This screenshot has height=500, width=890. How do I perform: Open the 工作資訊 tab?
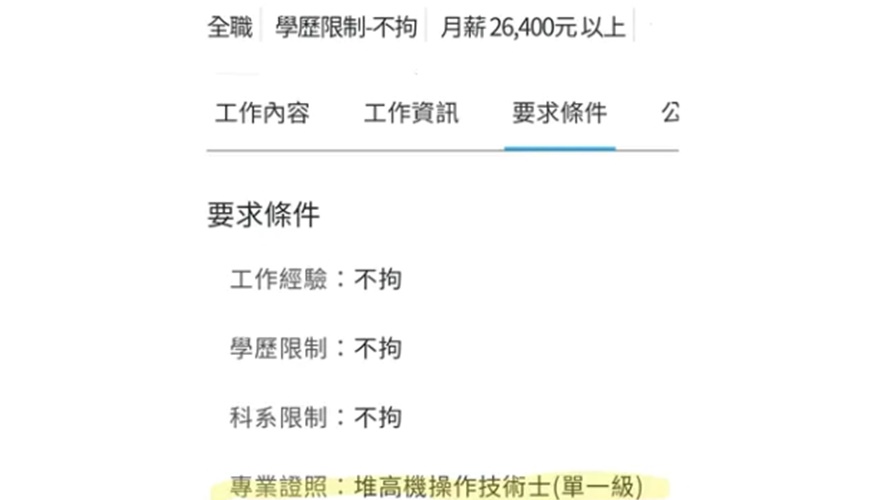[x=411, y=112]
